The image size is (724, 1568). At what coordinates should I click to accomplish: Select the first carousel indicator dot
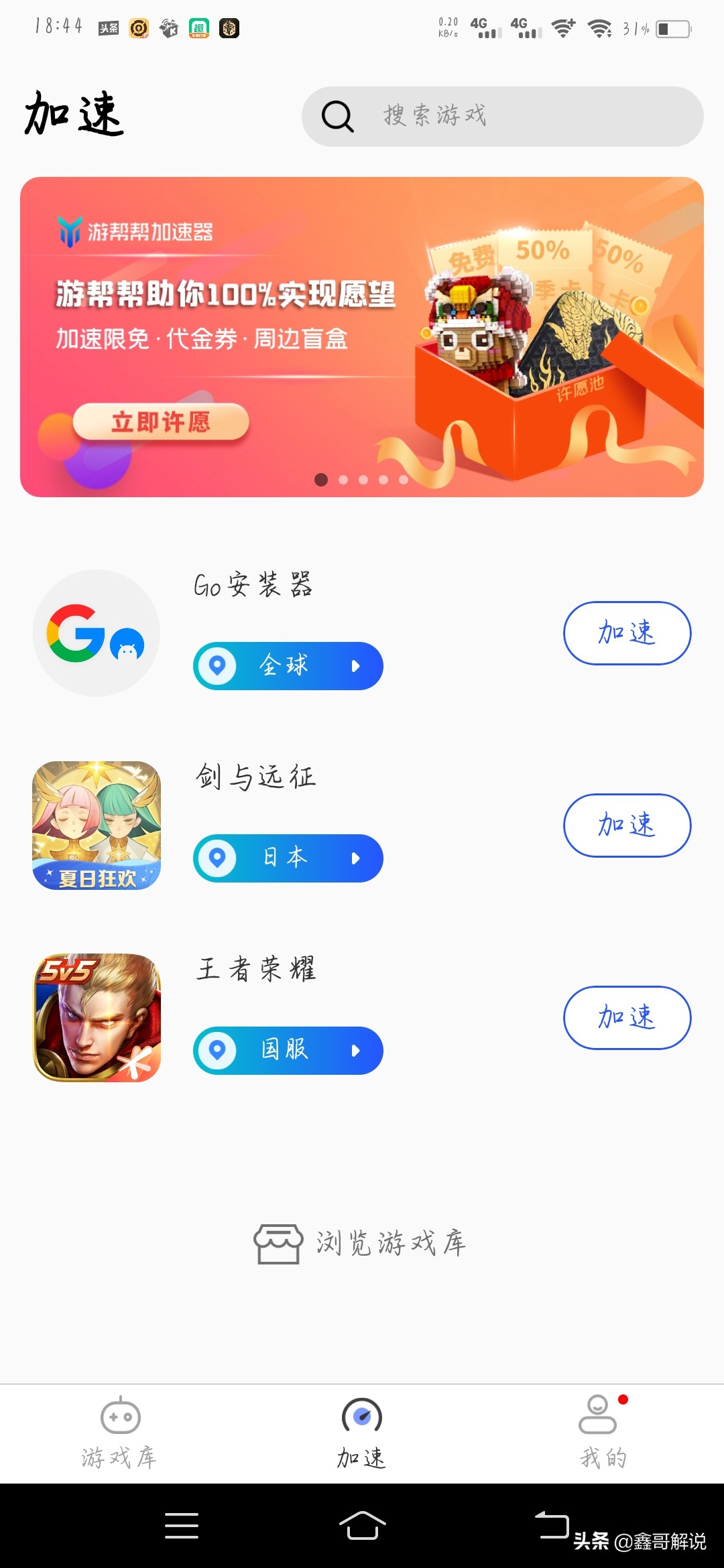click(x=322, y=480)
